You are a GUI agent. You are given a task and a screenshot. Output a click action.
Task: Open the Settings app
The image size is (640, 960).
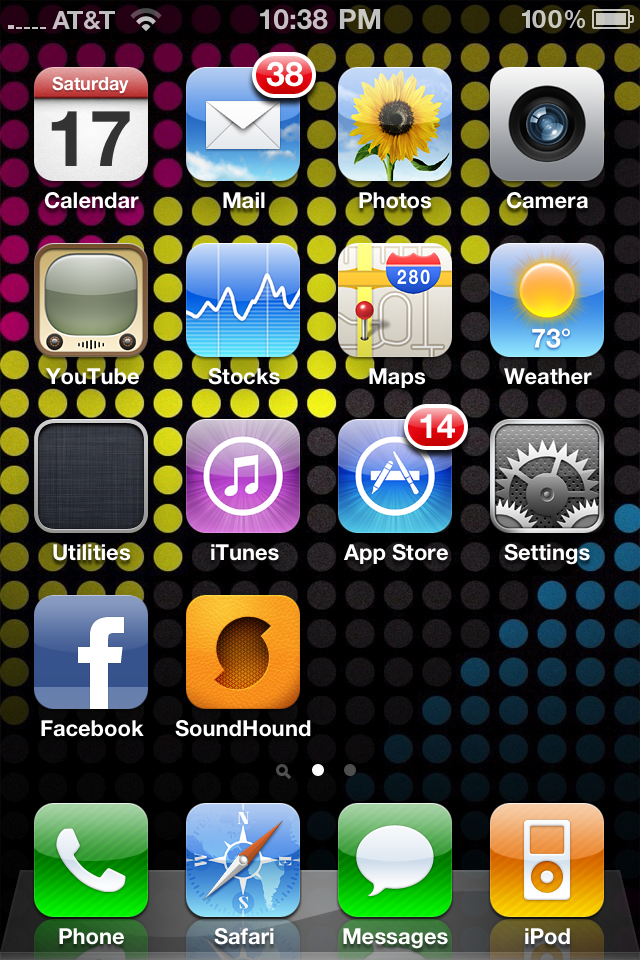[547, 477]
